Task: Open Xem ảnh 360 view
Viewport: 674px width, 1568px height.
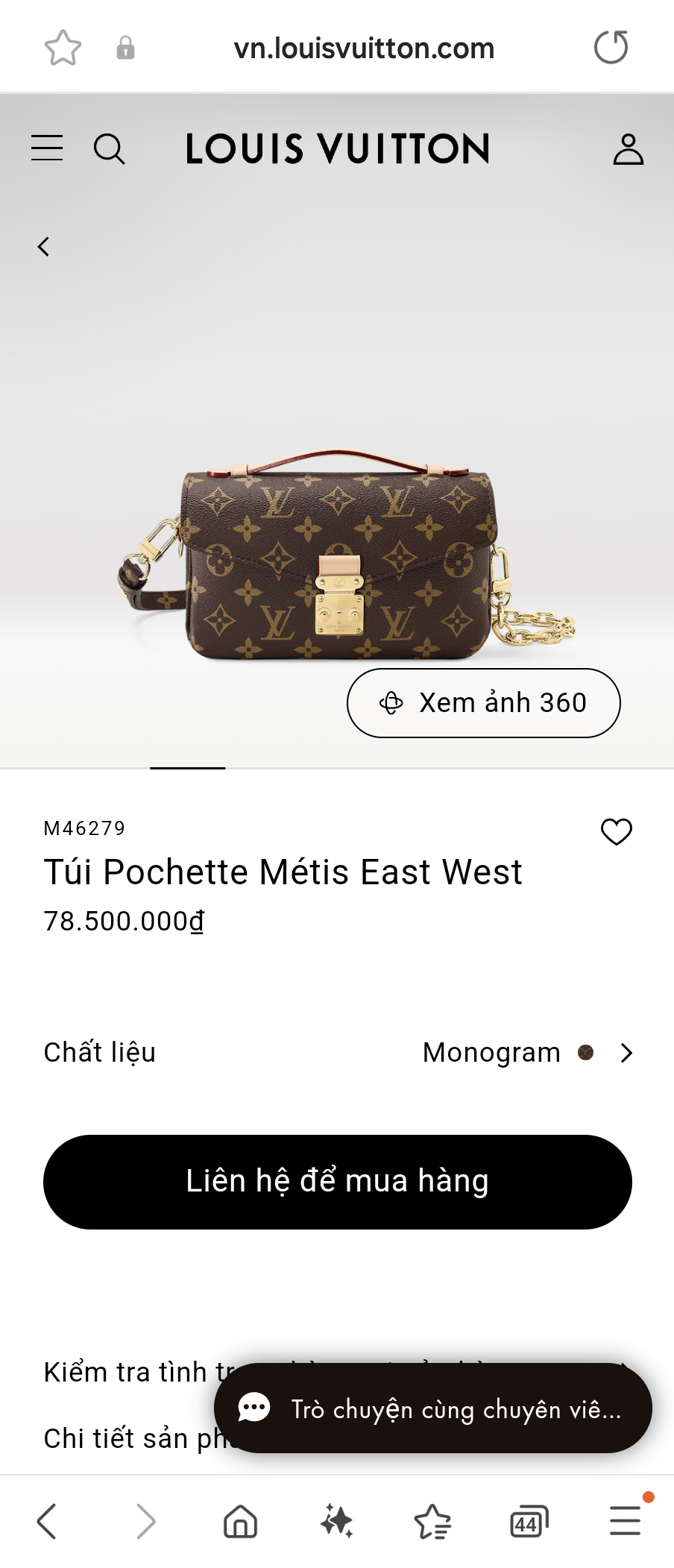Action: pyautogui.click(x=482, y=702)
